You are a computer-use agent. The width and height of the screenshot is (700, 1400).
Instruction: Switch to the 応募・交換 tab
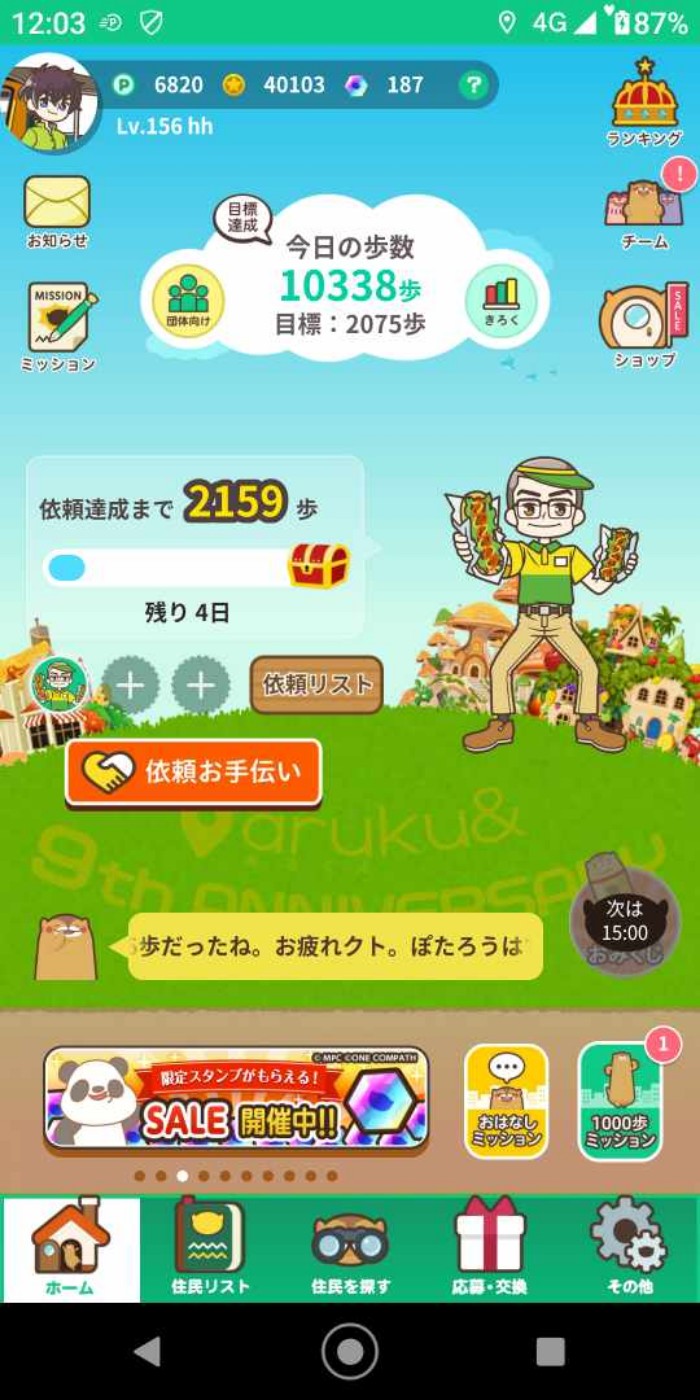point(489,1248)
